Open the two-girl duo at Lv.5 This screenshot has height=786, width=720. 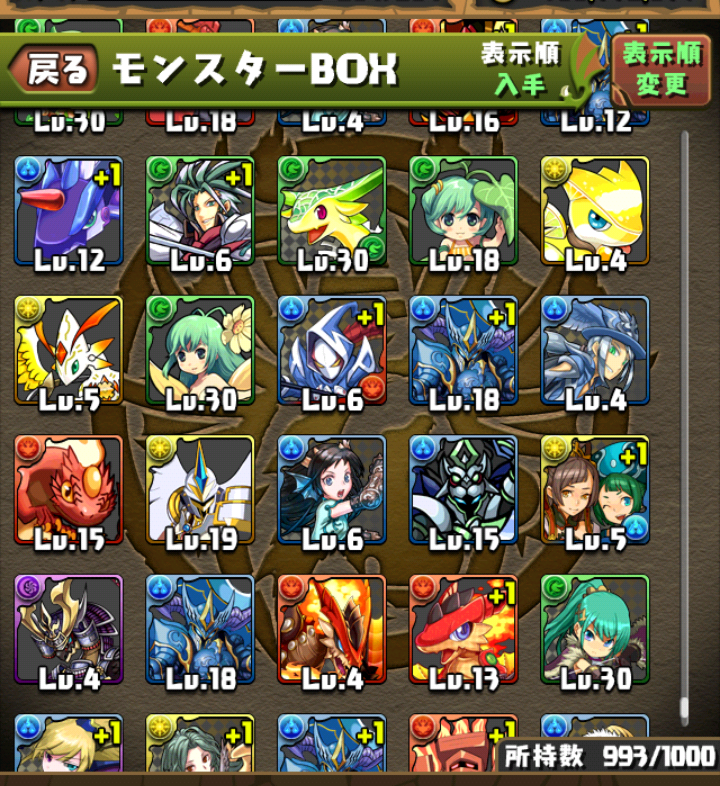coord(595,490)
